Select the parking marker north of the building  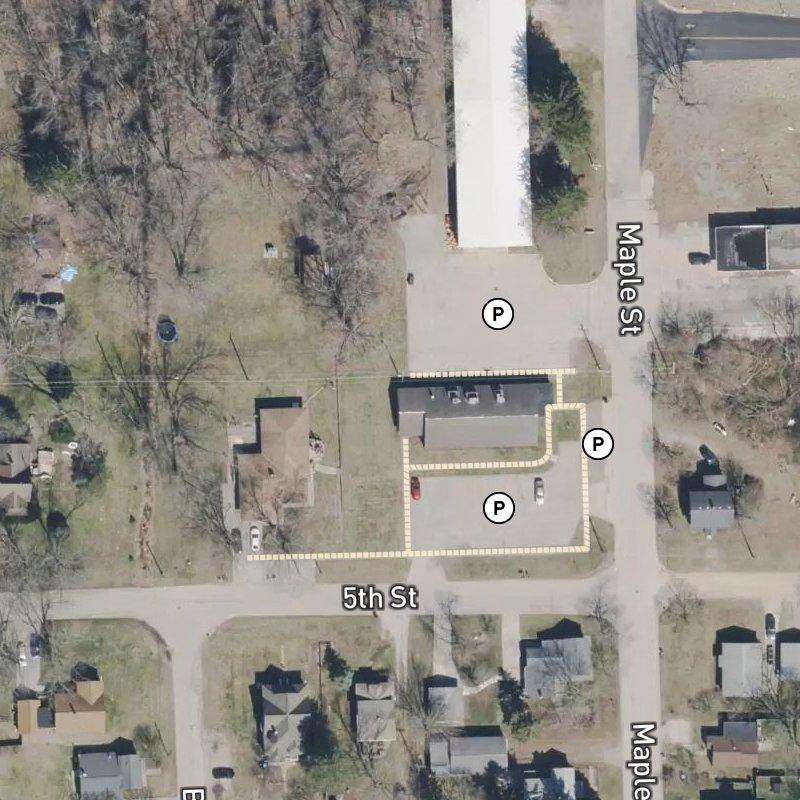point(498,315)
